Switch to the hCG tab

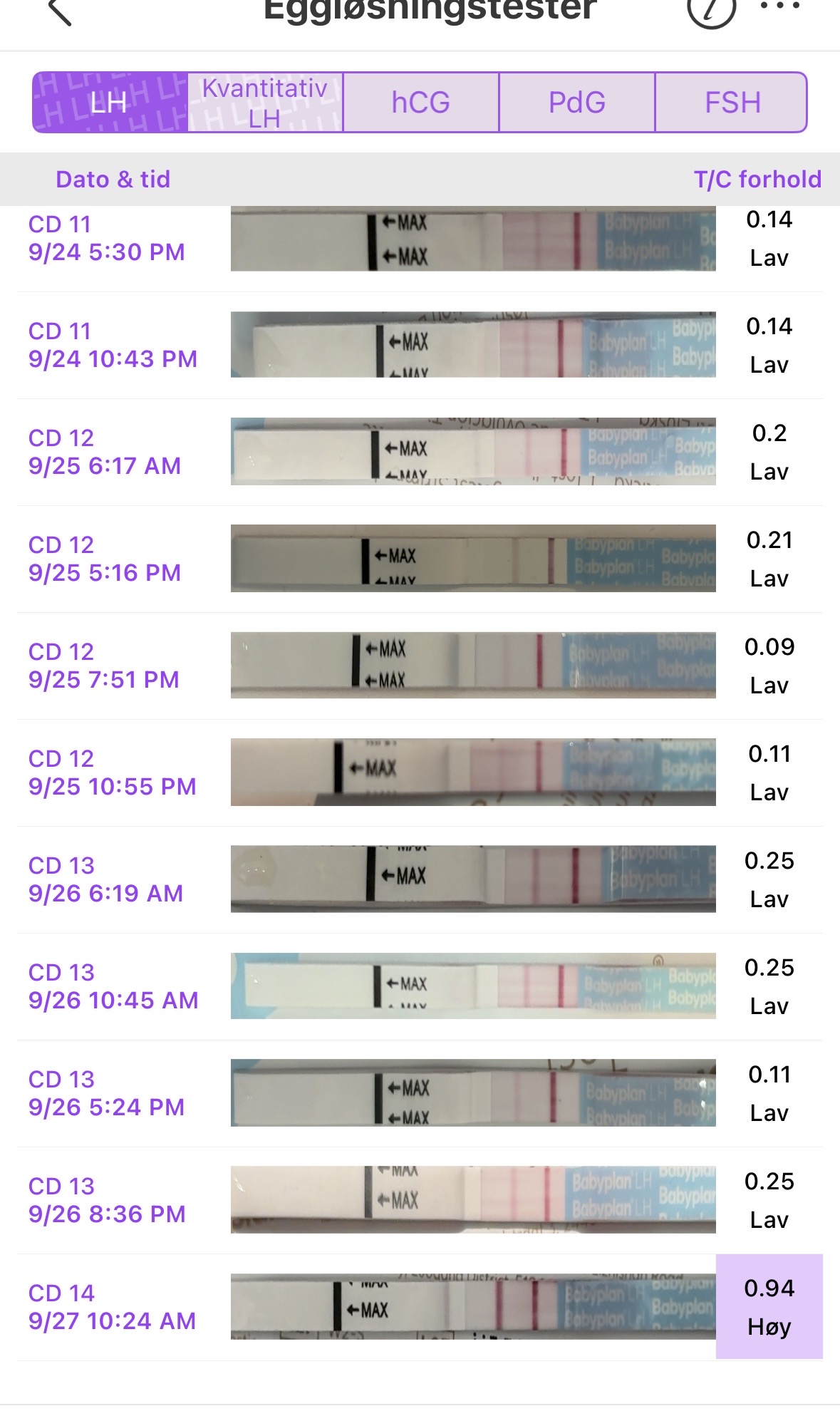(421, 103)
